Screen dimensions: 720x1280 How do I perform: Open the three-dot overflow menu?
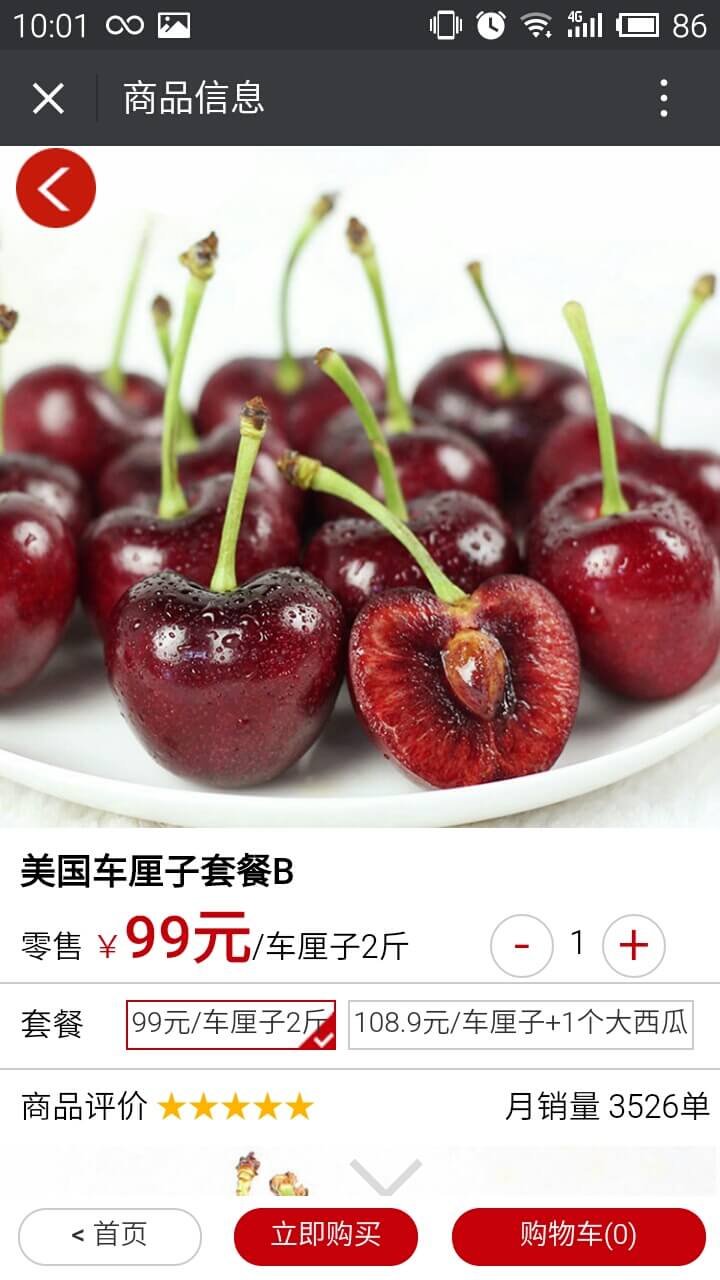[x=663, y=98]
